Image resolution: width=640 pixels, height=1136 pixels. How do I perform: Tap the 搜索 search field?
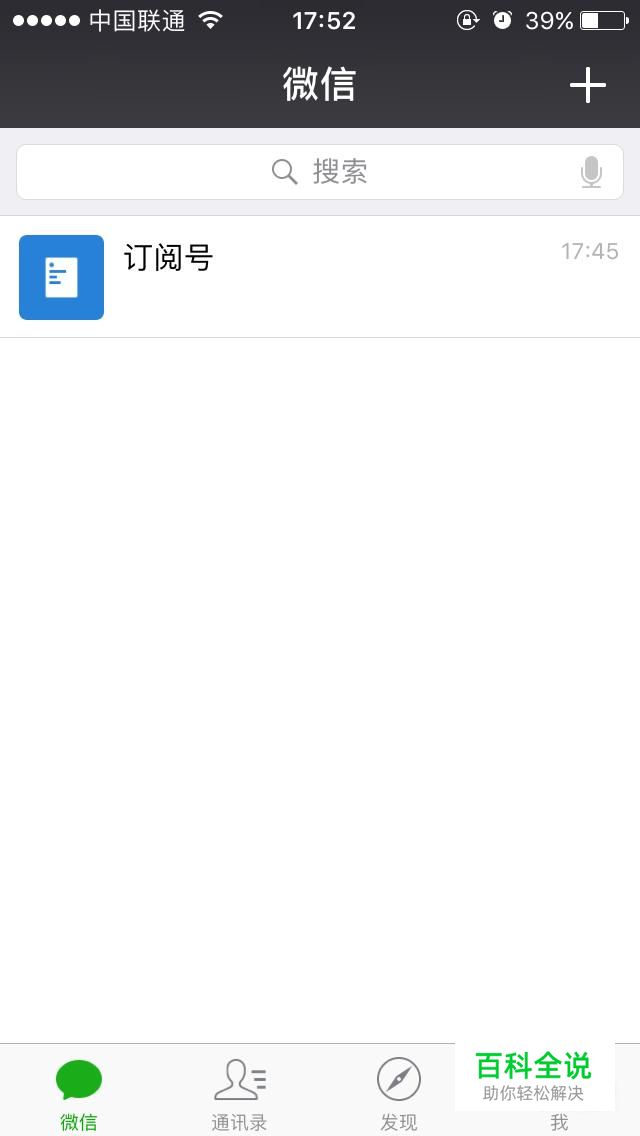click(320, 172)
